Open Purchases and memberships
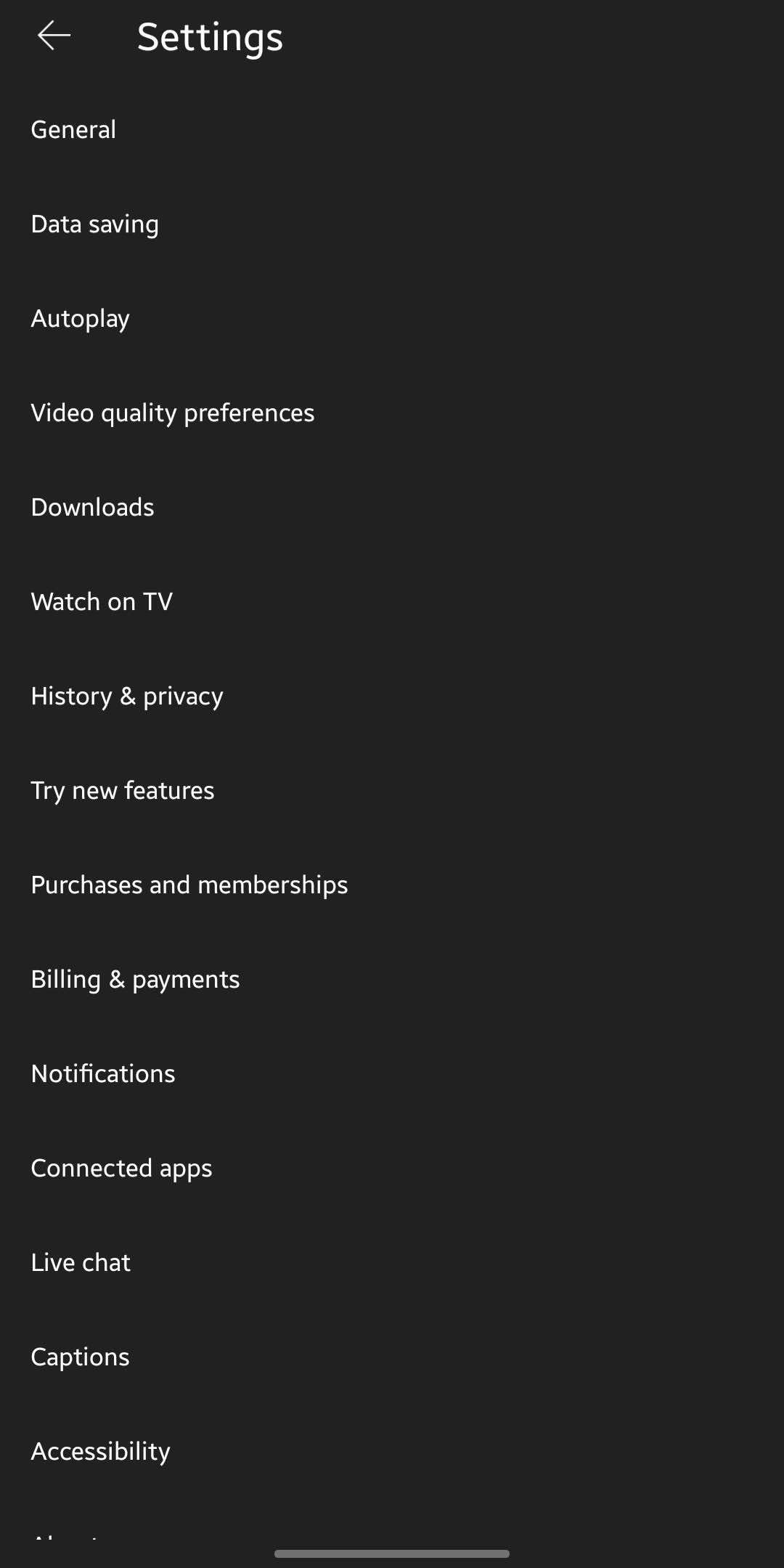The width and height of the screenshot is (784, 1568). pyautogui.click(x=189, y=885)
